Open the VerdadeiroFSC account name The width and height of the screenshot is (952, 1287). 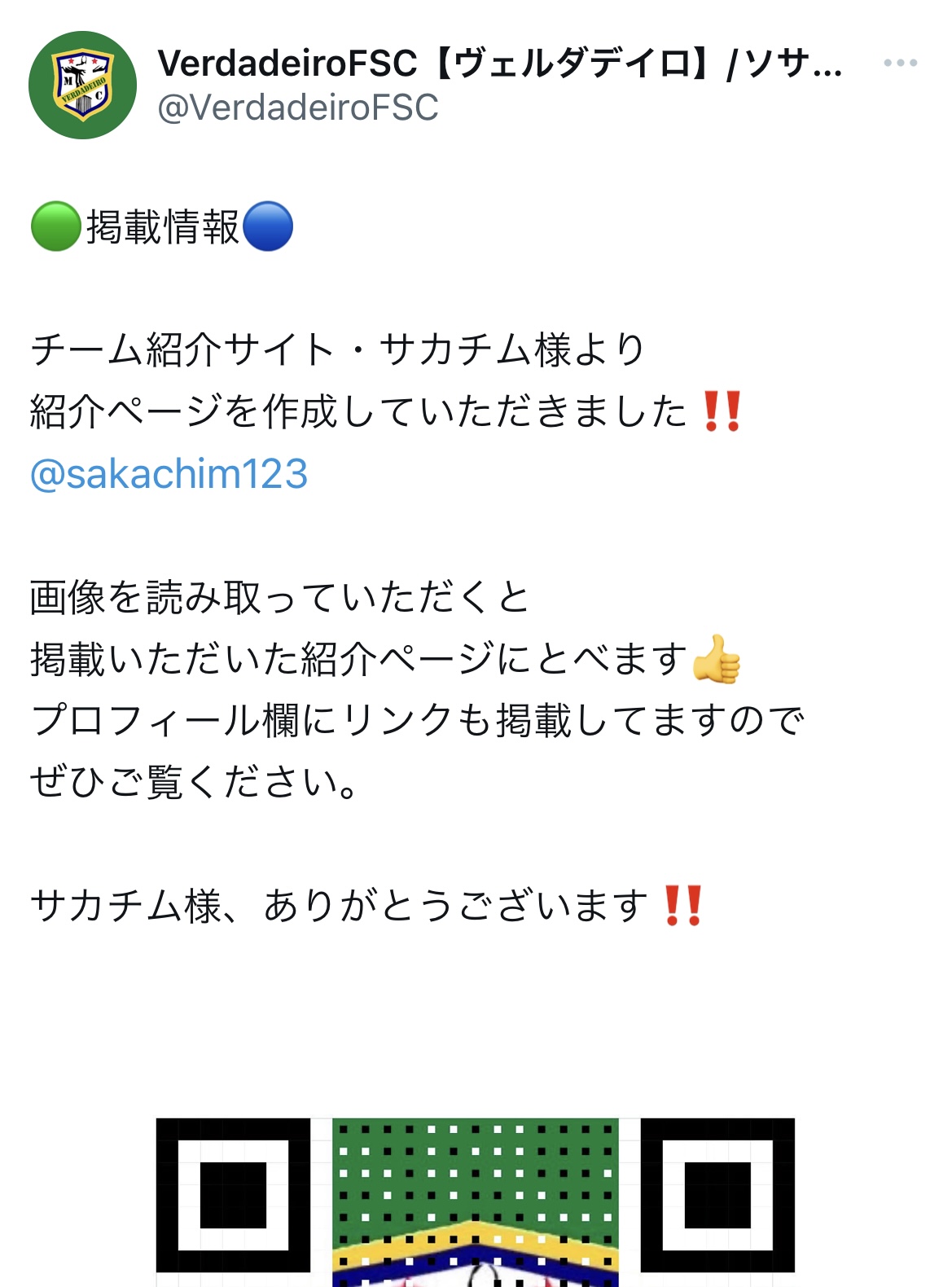tap(498, 64)
